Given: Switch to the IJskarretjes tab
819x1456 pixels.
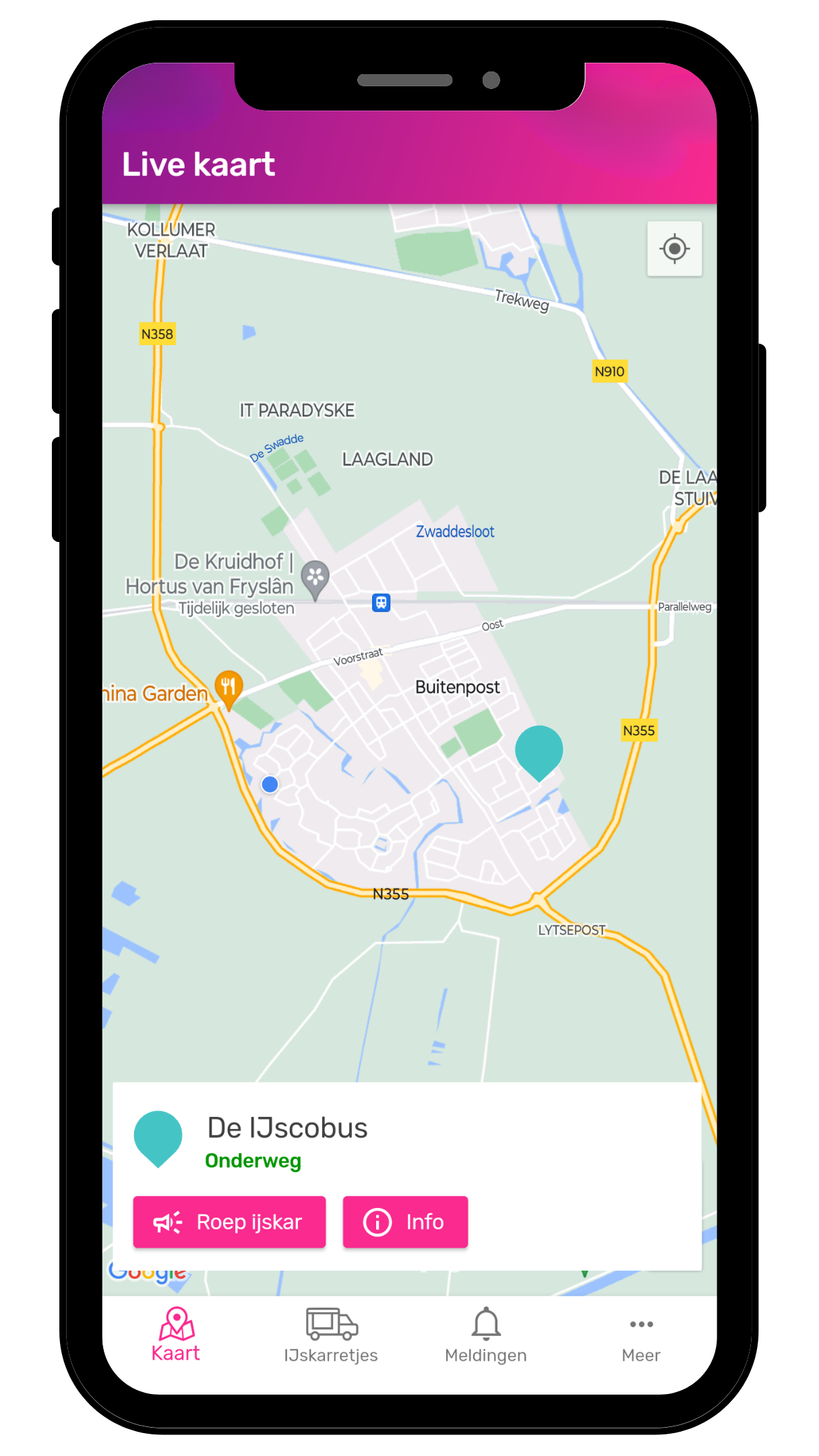Looking at the screenshot, I should coord(331,1336).
